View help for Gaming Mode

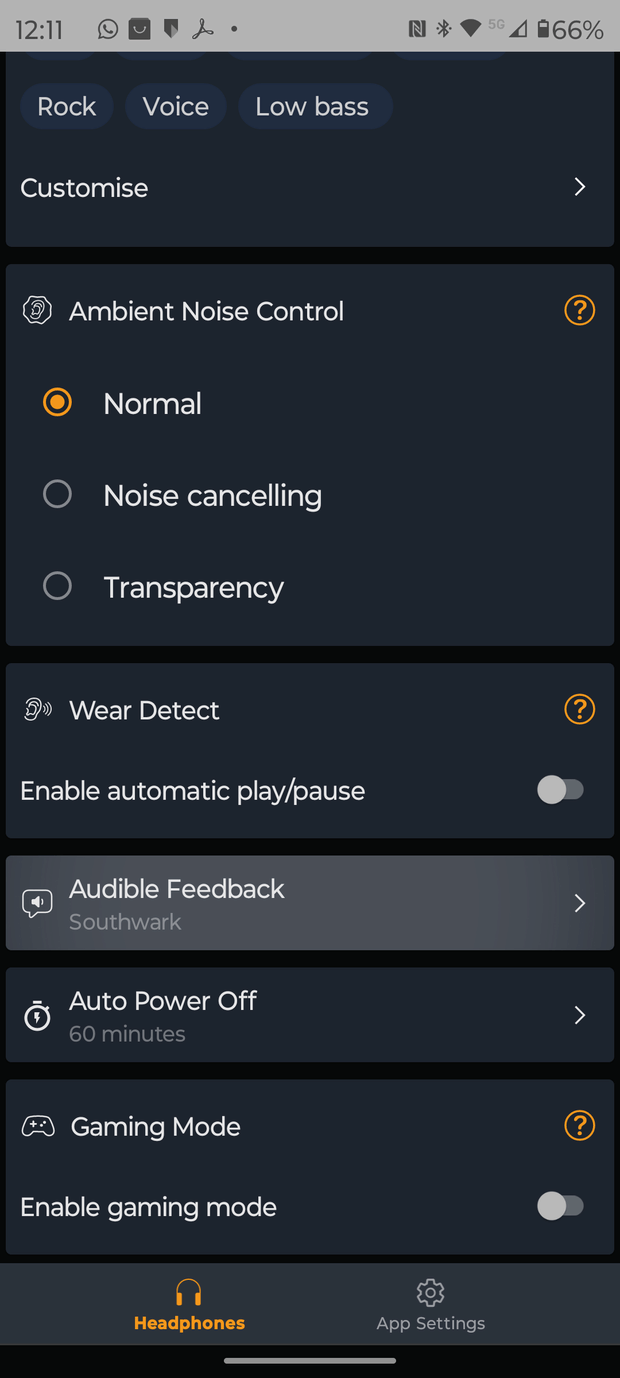click(579, 1126)
